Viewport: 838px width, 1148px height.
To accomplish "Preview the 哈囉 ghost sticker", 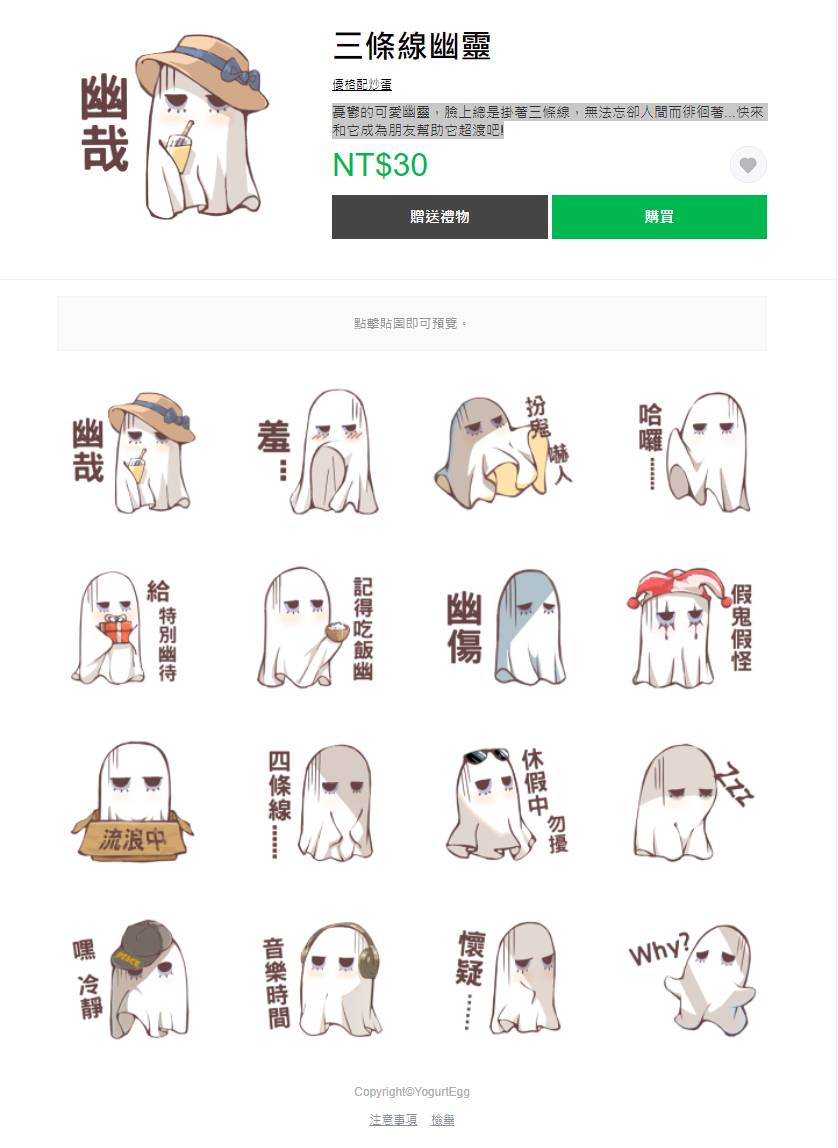I will click(695, 452).
